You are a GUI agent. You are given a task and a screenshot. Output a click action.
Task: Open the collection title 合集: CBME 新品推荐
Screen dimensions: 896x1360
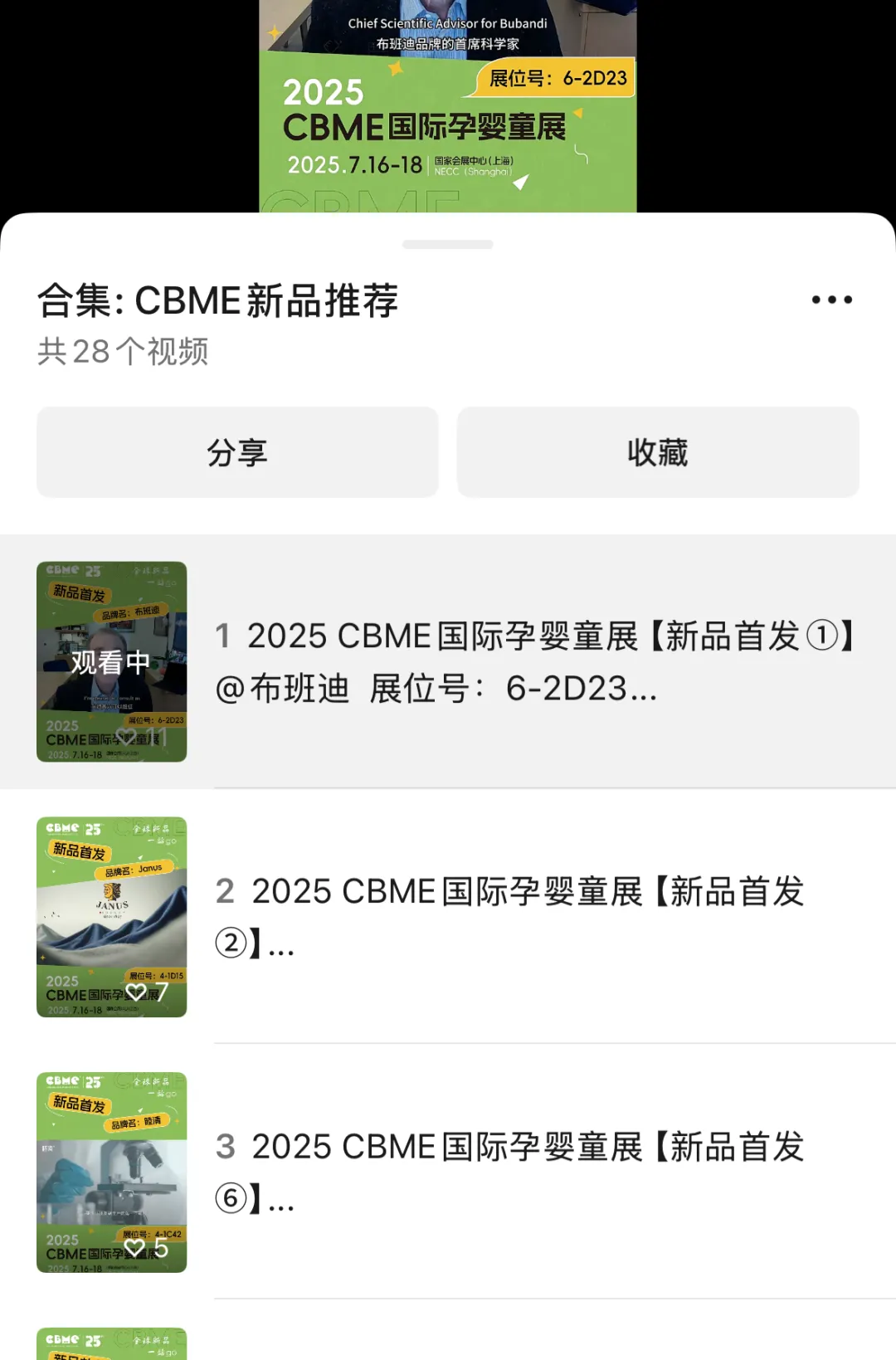point(217,300)
